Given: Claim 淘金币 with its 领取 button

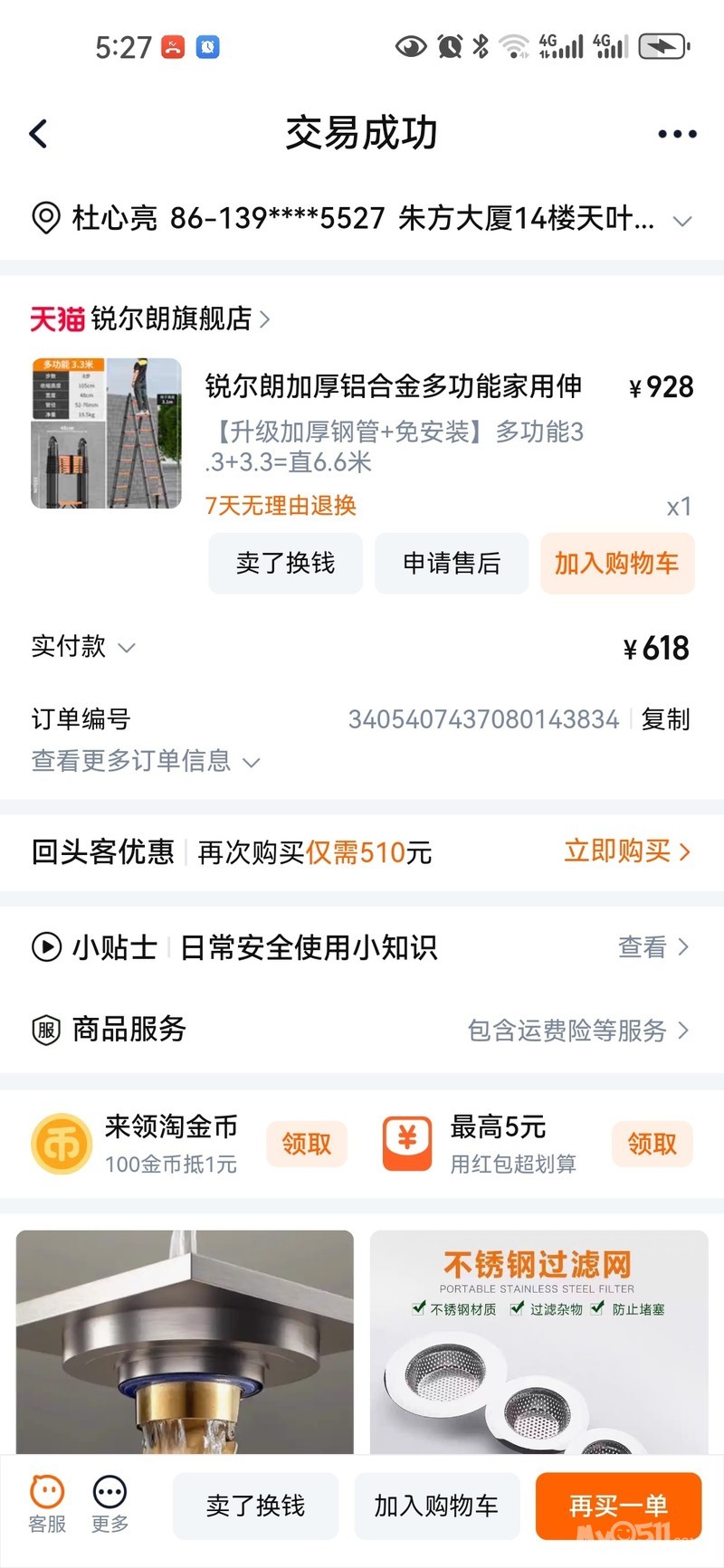Looking at the screenshot, I should (307, 1144).
